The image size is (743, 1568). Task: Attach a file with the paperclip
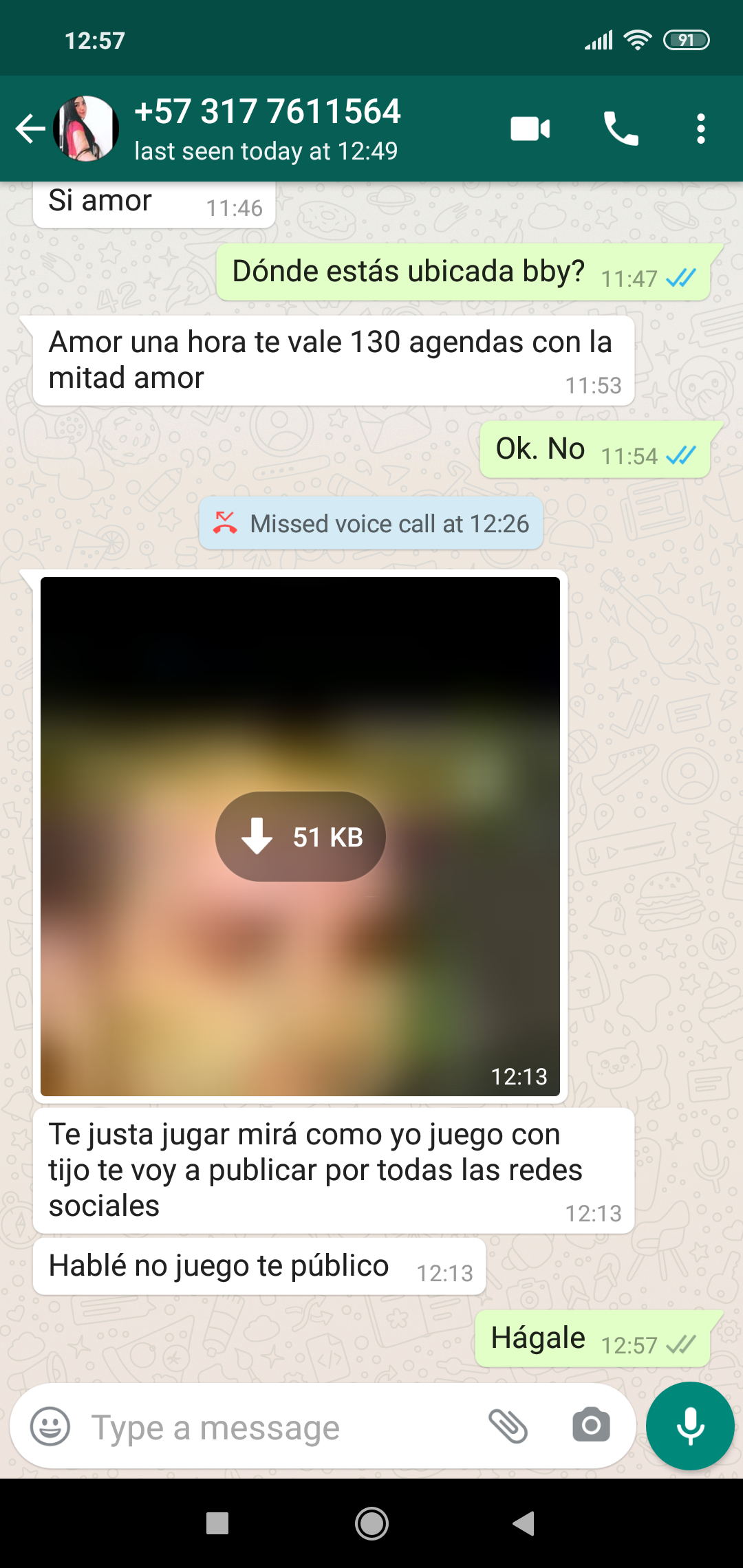(x=508, y=1426)
